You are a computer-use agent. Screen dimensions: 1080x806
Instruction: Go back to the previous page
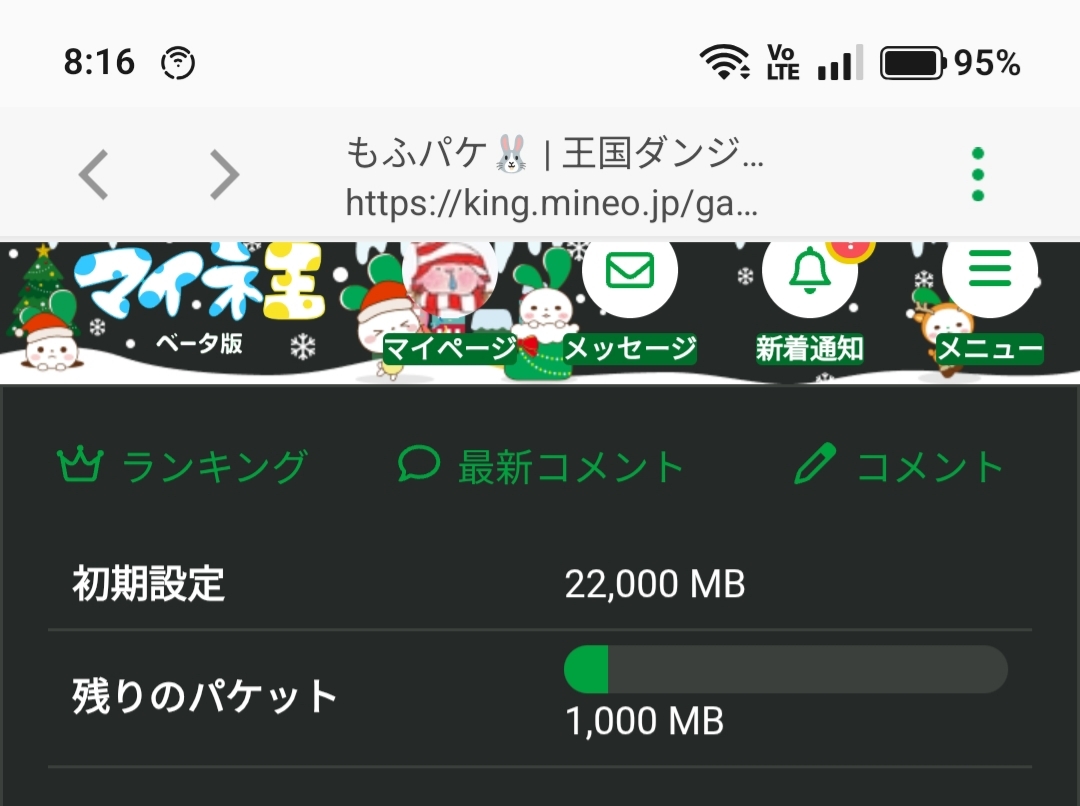[93, 175]
